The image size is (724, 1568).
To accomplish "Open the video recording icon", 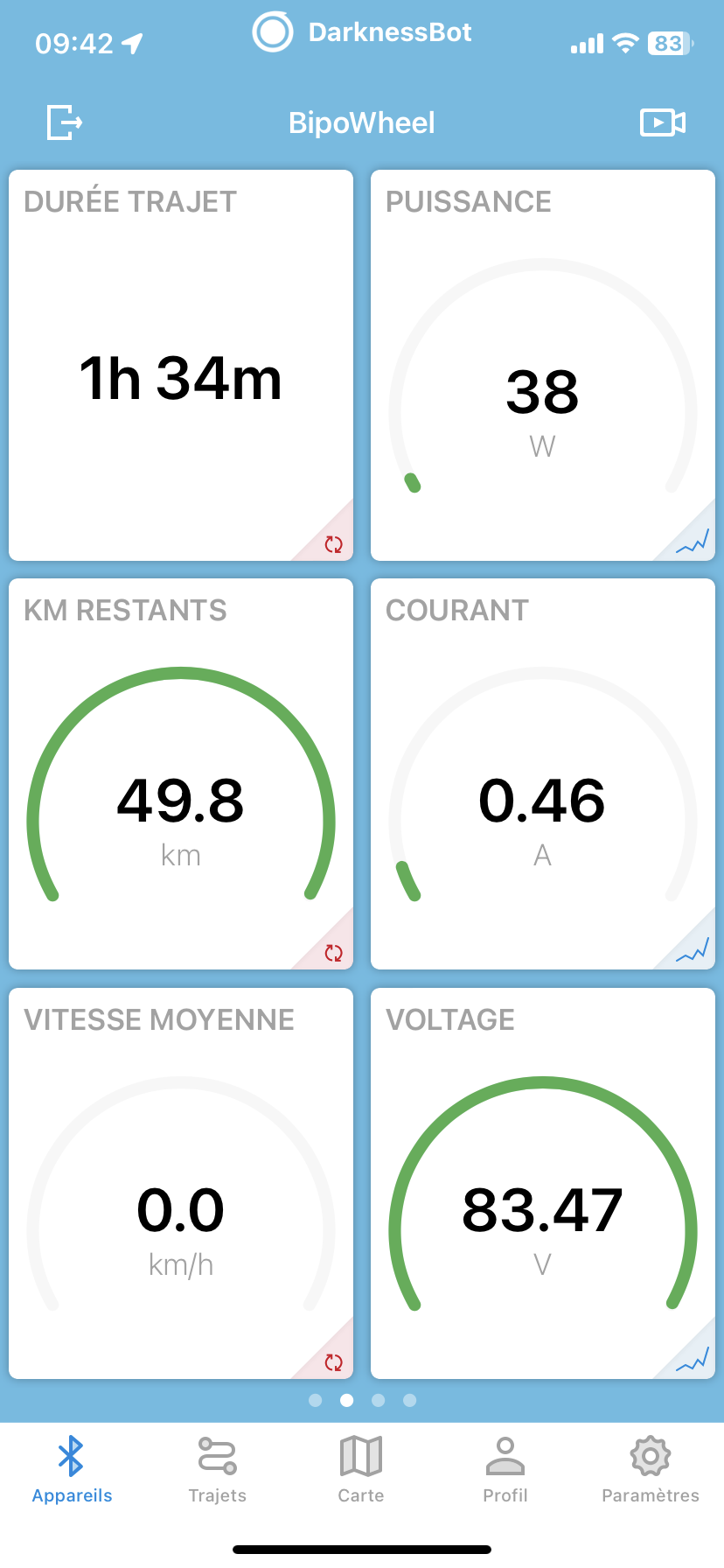I will [663, 122].
